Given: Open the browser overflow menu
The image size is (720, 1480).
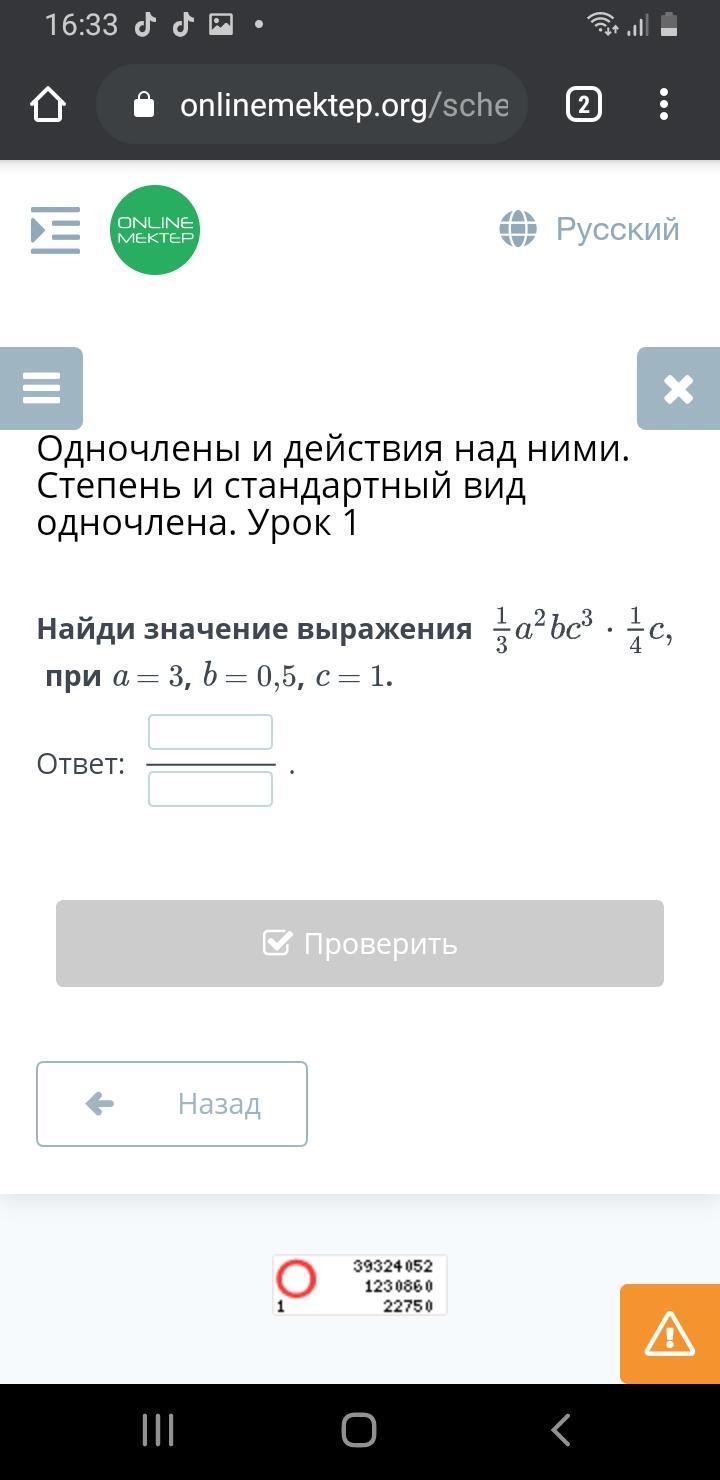Looking at the screenshot, I should (x=664, y=104).
